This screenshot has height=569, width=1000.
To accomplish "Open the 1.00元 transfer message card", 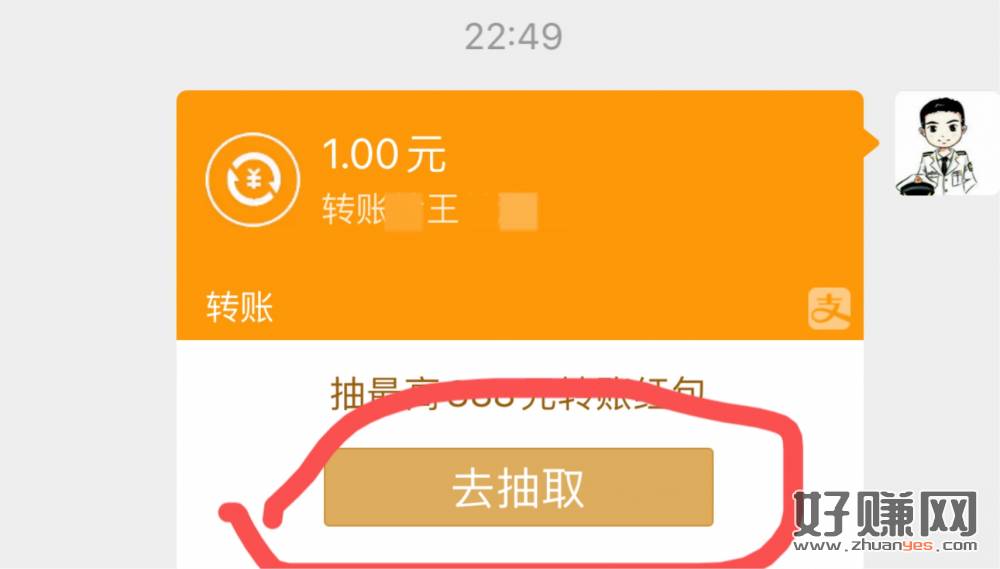I will click(x=519, y=215).
